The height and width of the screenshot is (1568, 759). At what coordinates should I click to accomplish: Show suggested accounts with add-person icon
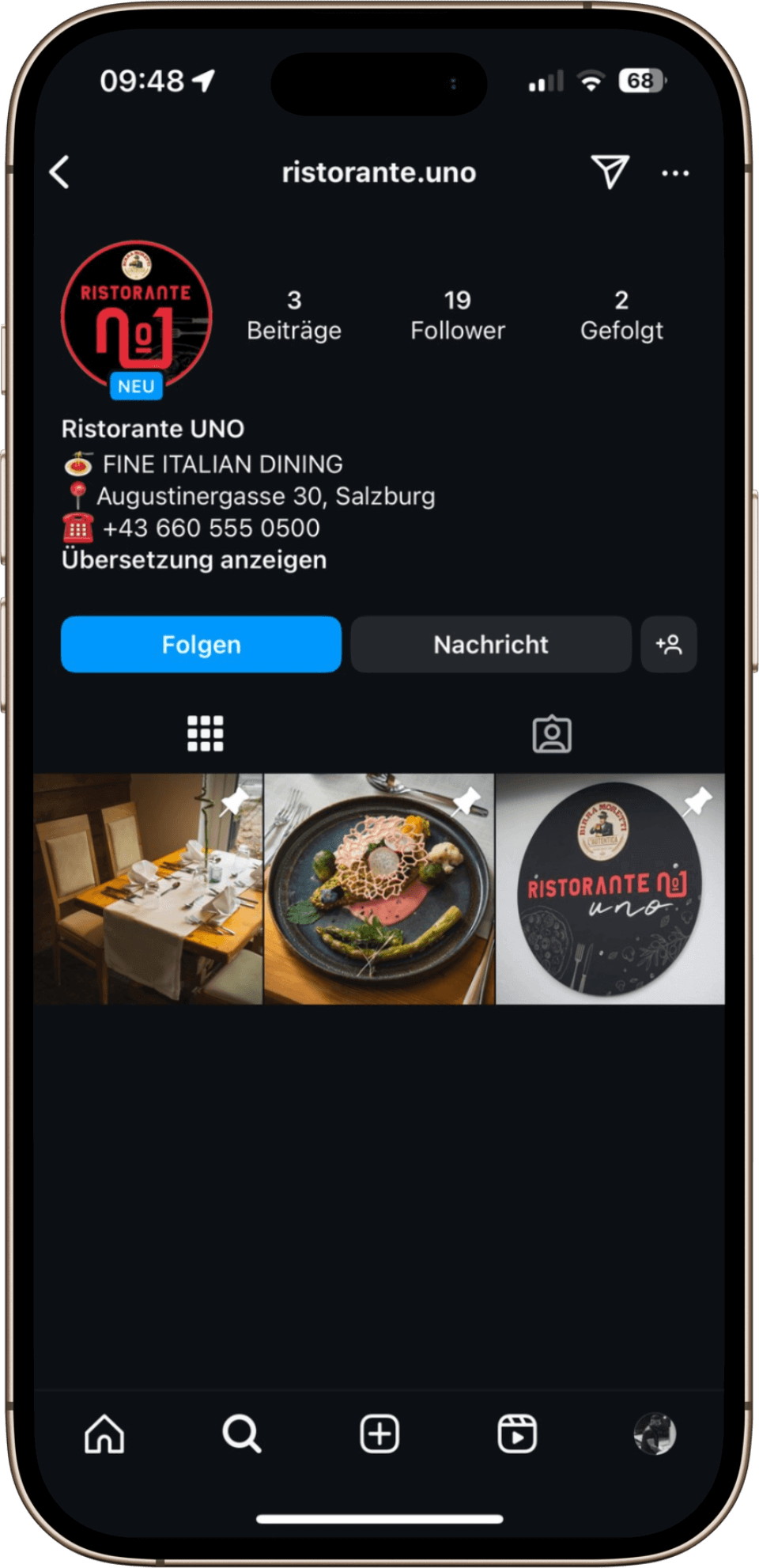668,644
